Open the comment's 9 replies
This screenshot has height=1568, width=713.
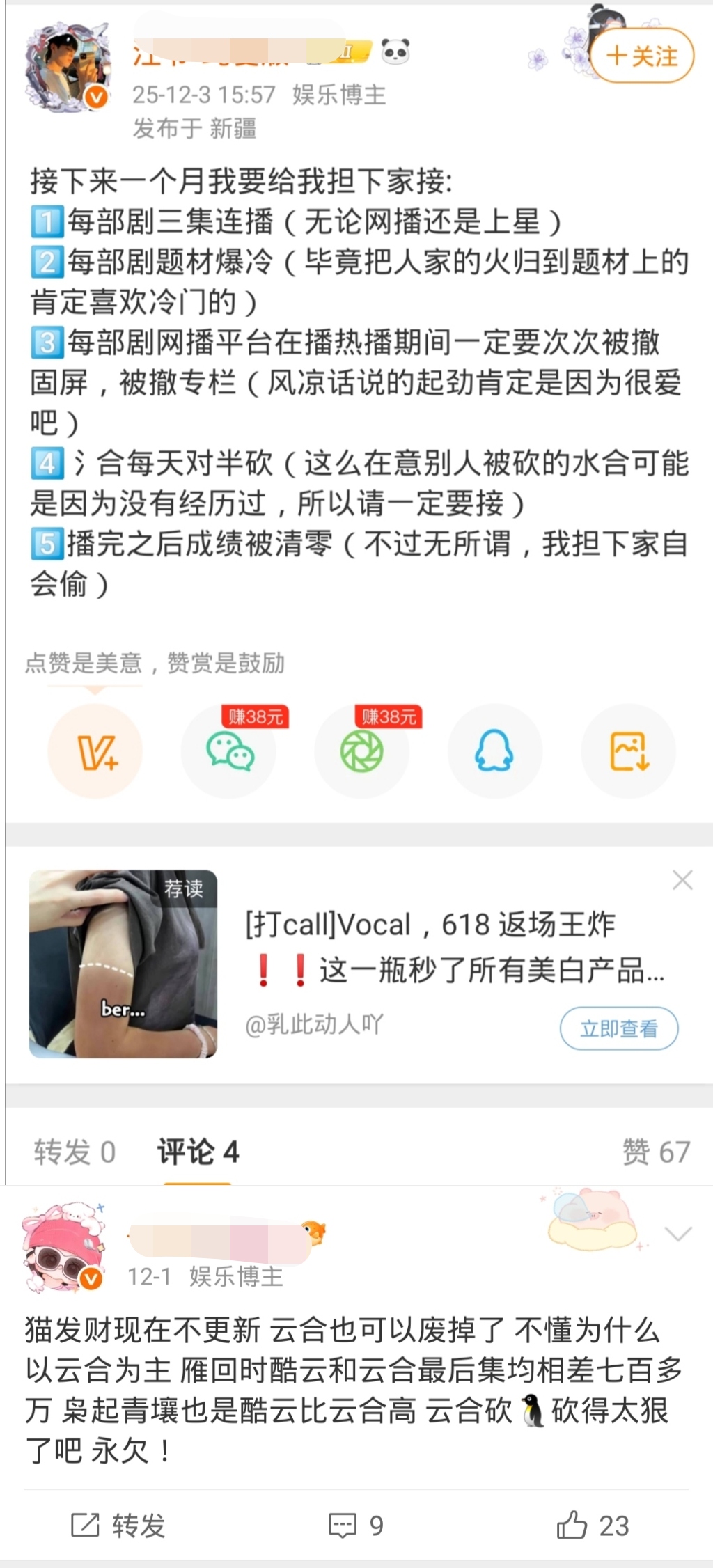click(356, 1526)
